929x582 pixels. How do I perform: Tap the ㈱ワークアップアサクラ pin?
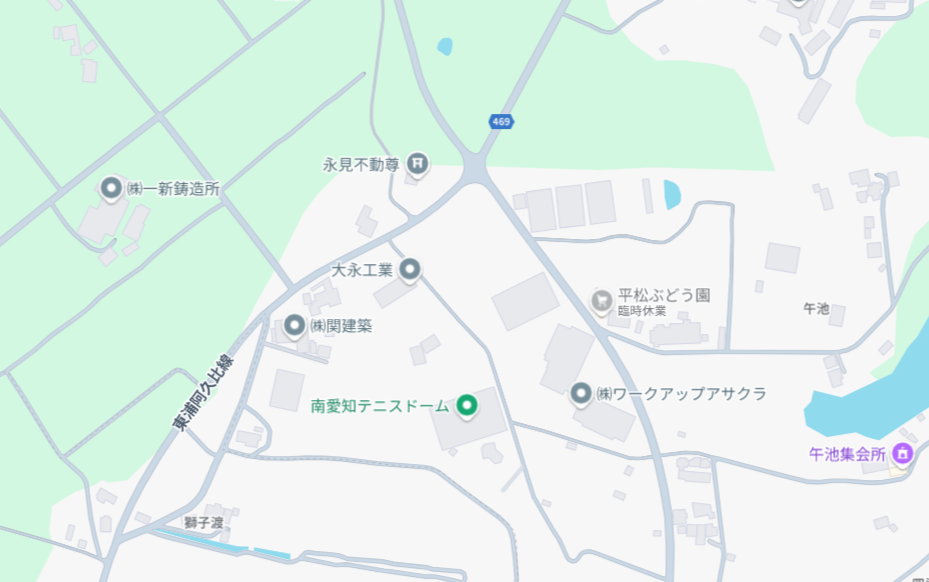coord(580,393)
